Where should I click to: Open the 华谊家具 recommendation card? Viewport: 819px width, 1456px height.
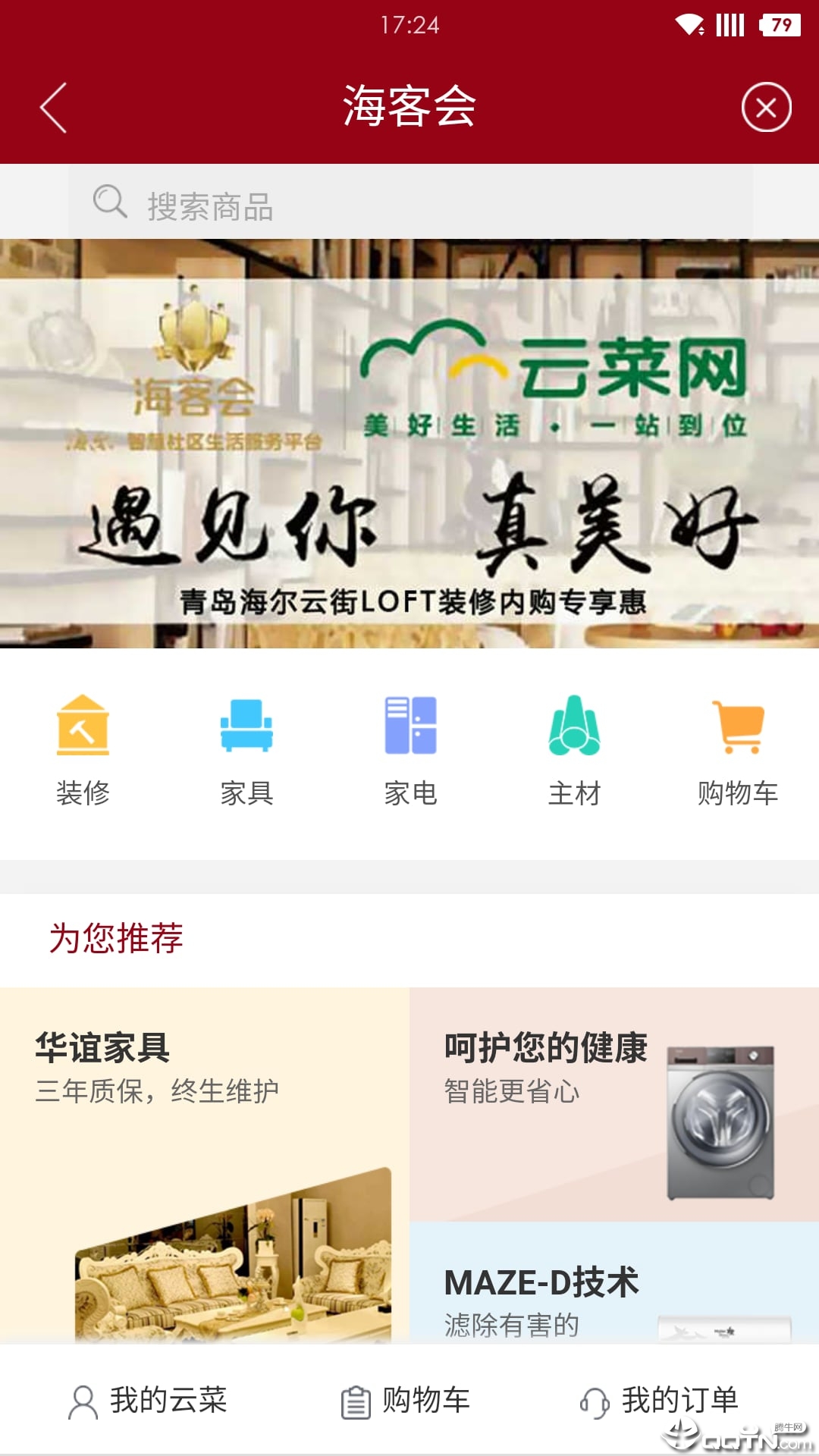pos(205,1164)
